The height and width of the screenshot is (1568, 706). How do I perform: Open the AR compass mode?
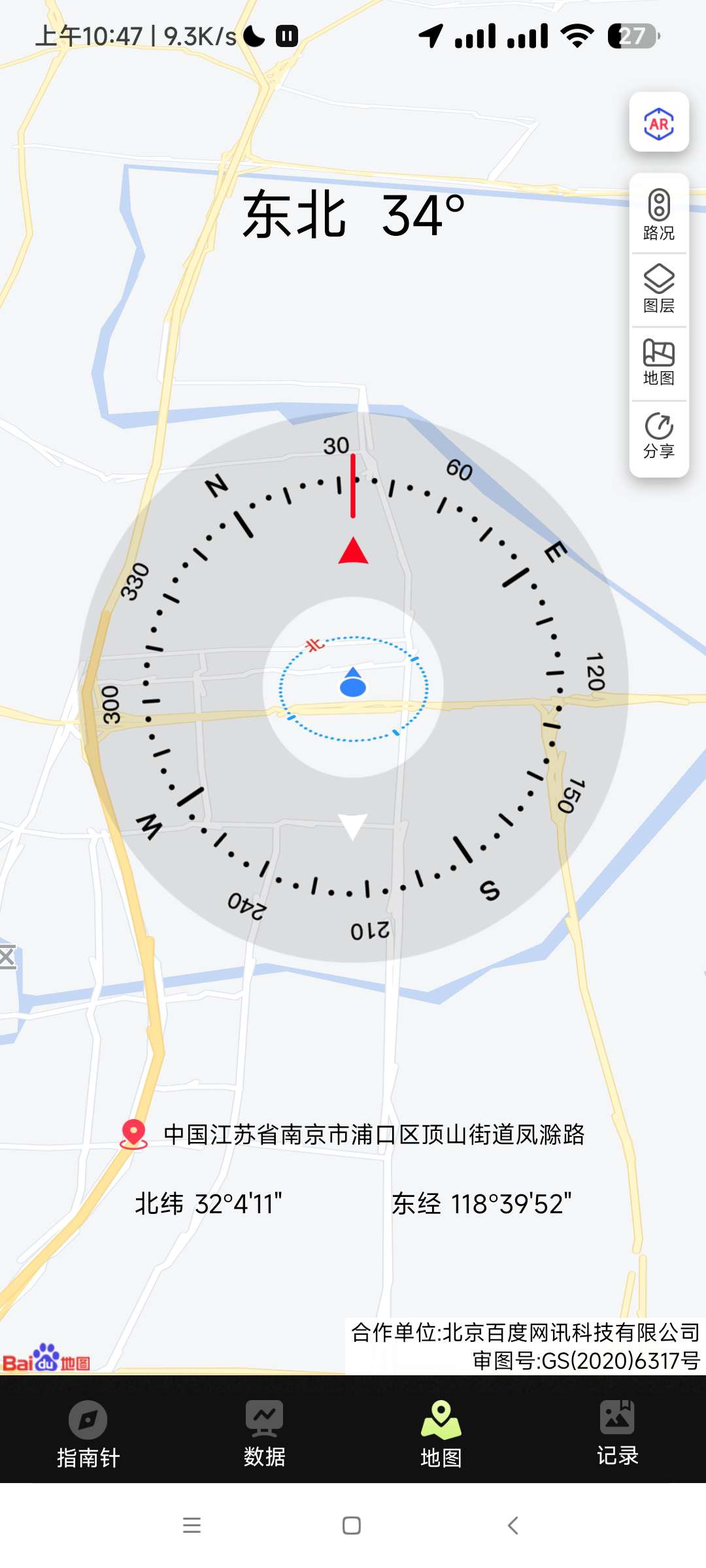point(659,123)
